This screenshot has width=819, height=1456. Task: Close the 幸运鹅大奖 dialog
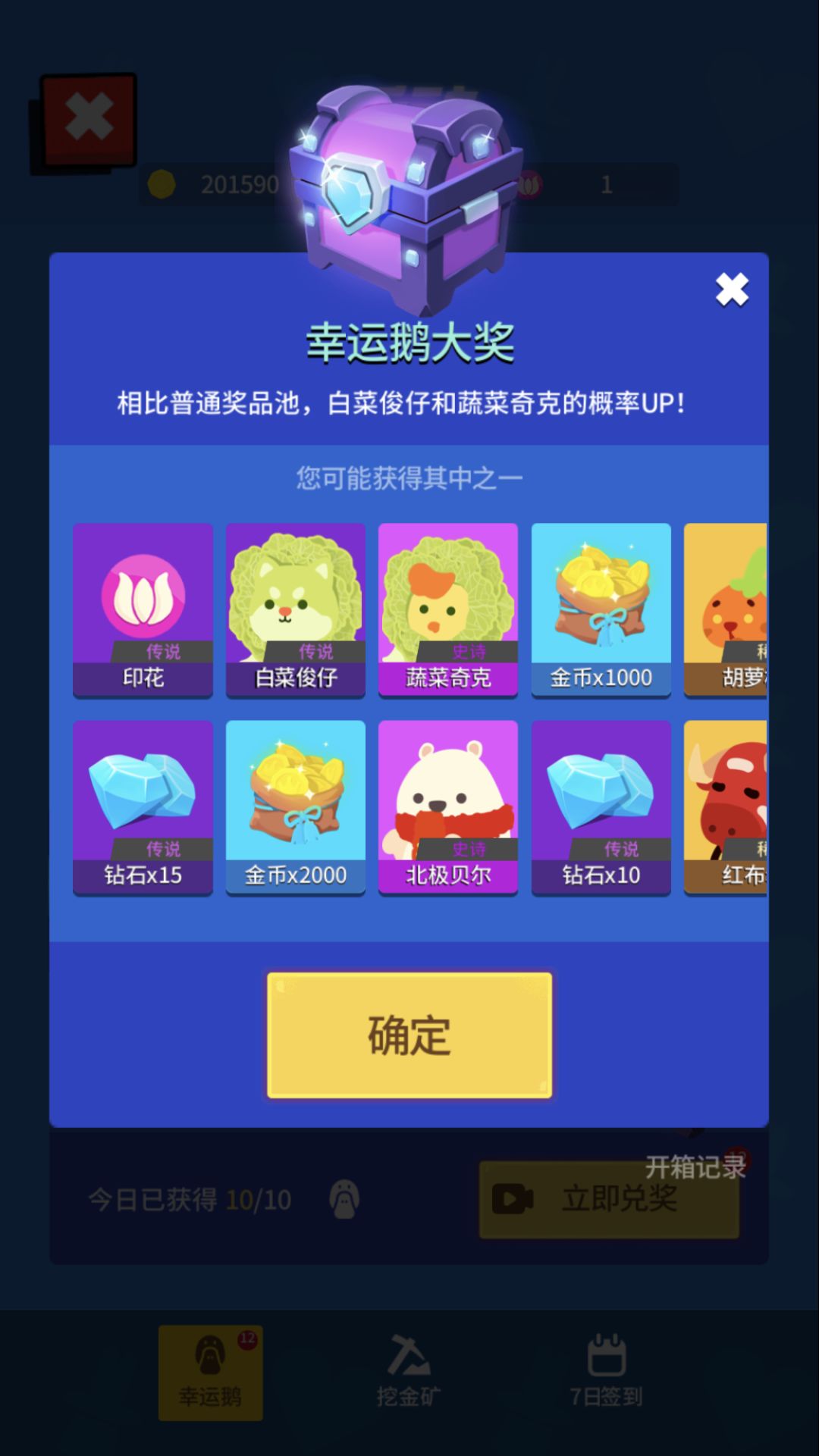point(730,290)
